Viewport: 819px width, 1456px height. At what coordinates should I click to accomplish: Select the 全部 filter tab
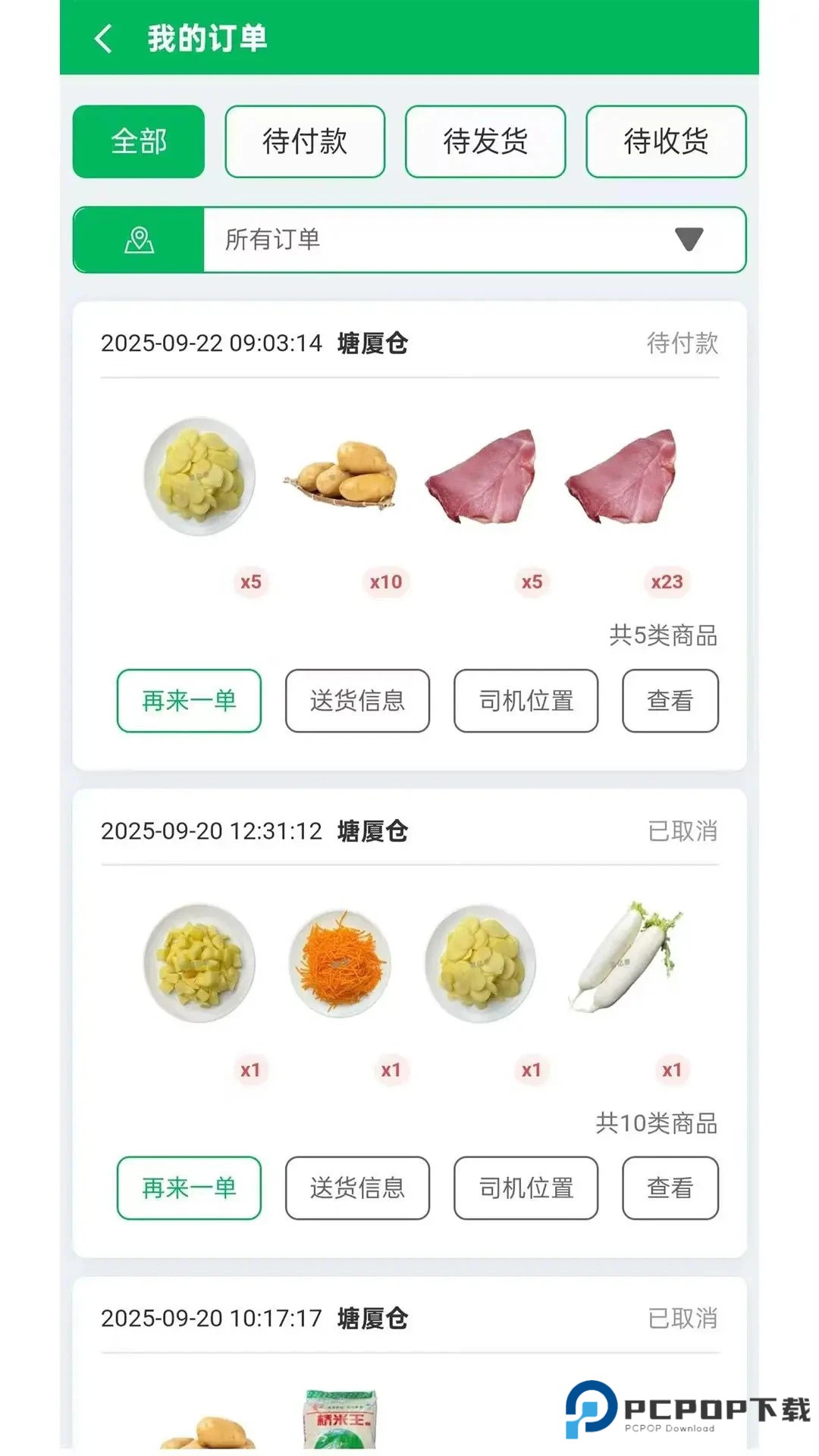(138, 141)
